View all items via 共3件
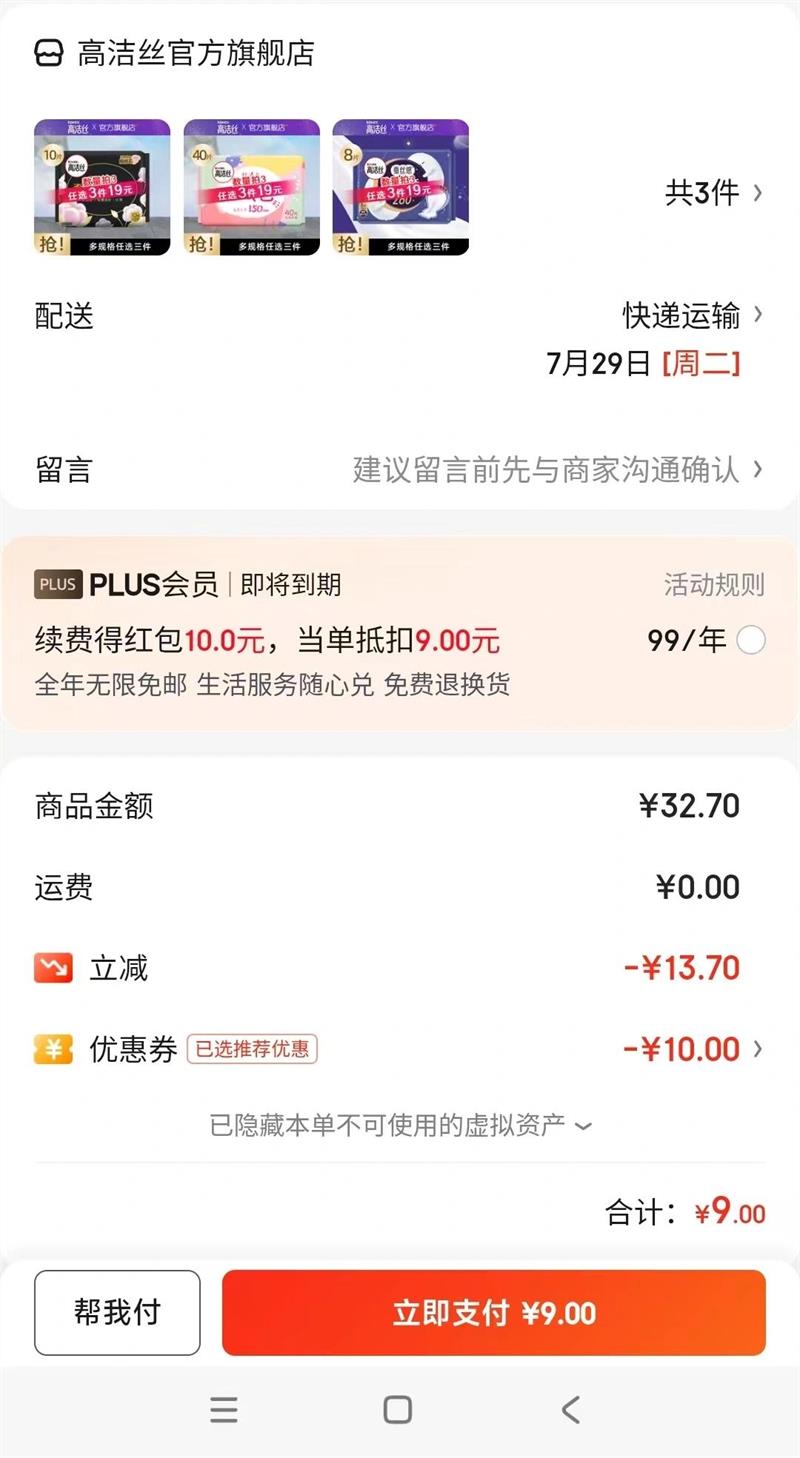800x1458 pixels. (713, 192)
